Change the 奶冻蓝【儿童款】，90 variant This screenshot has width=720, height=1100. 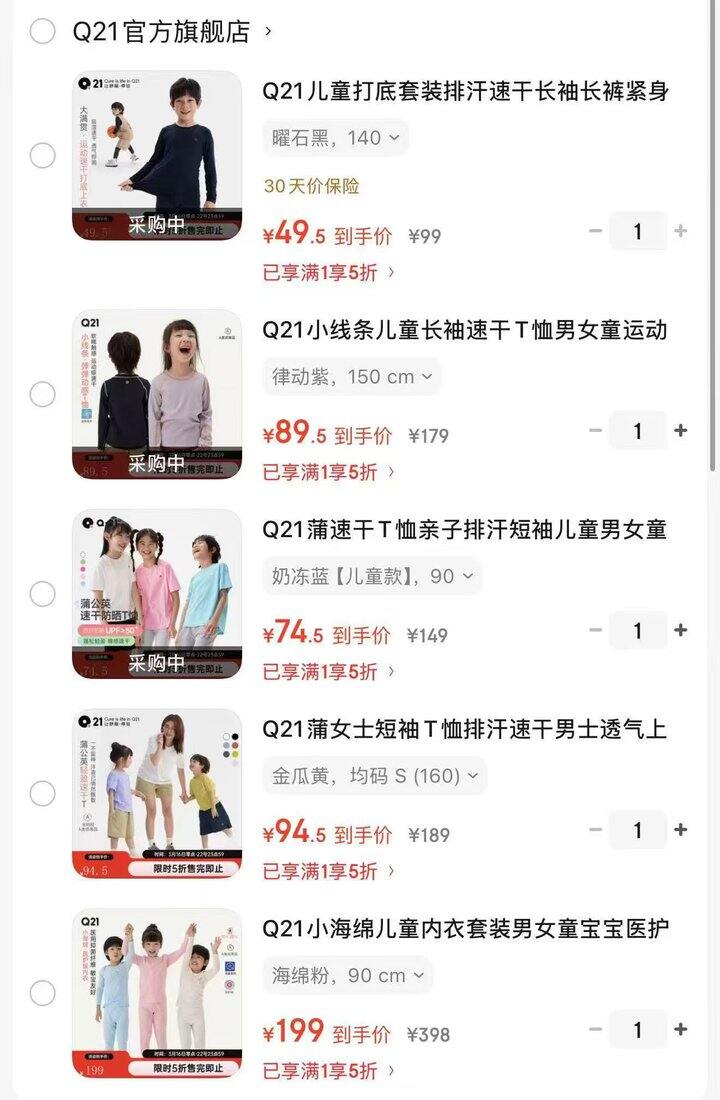(372, 576)
